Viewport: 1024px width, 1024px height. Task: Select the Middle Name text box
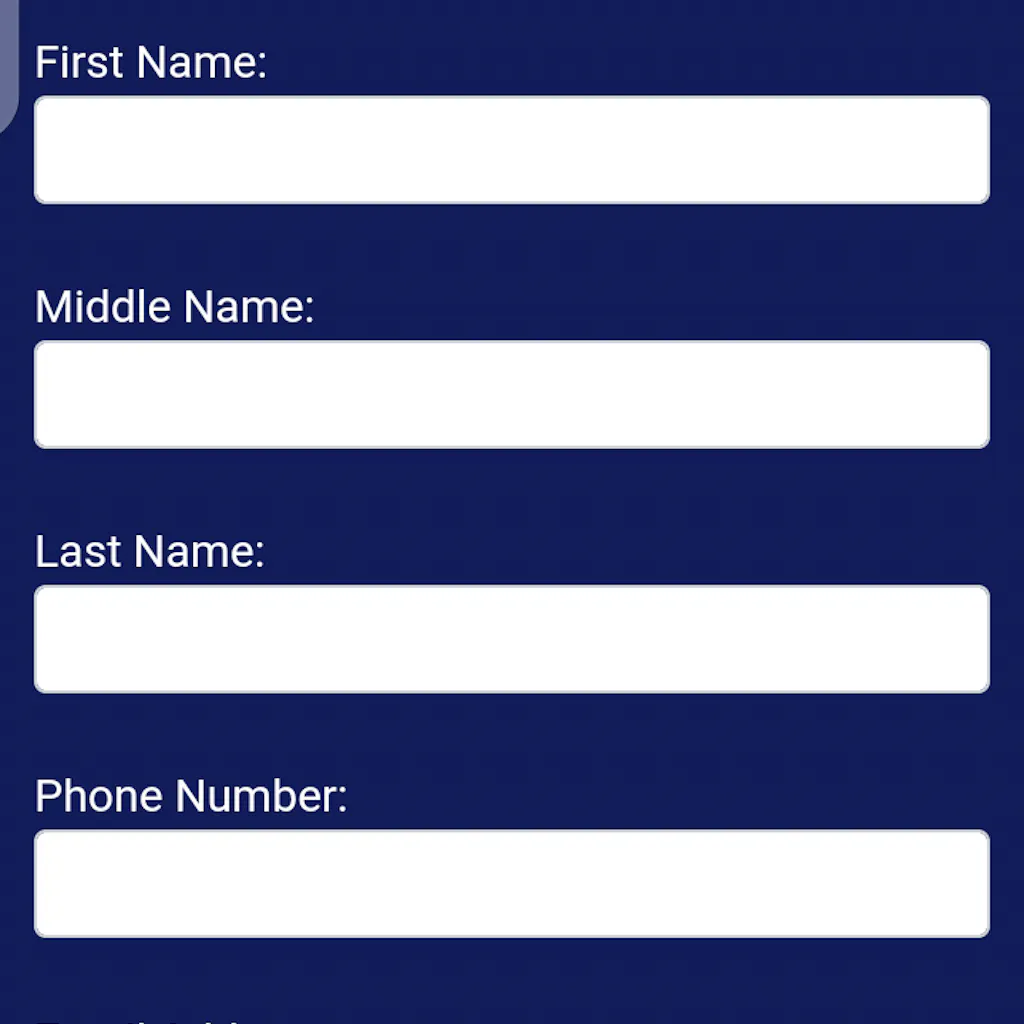point(512,394)
